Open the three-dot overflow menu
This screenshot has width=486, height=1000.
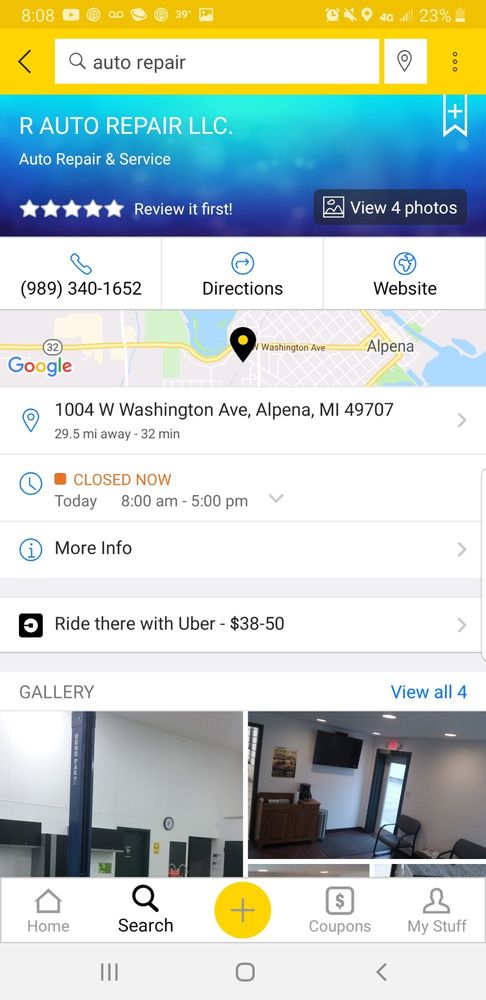point(455,62)
